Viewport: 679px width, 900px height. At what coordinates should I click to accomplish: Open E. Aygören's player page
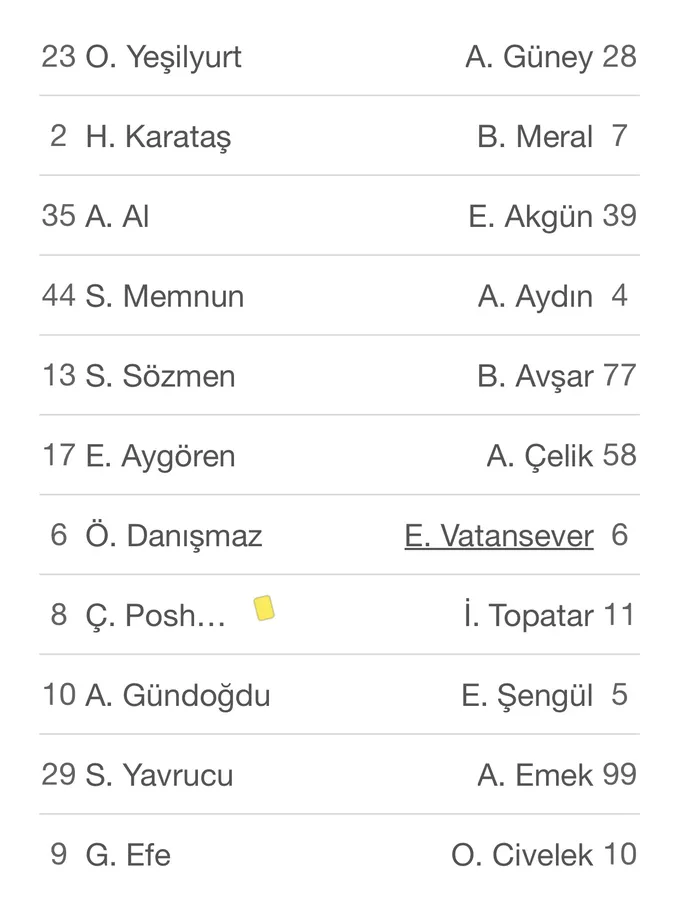click(x=160, y=457)
